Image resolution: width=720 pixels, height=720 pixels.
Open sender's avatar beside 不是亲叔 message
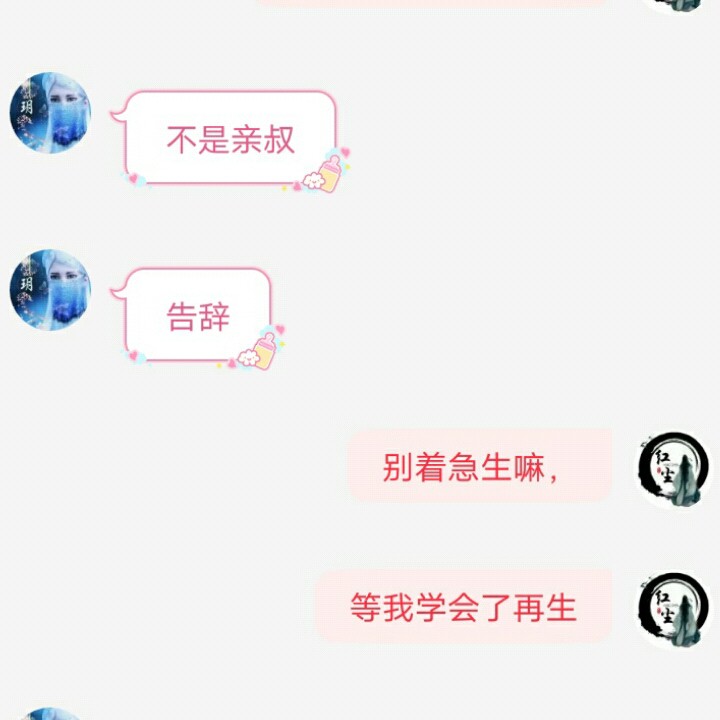point(50,113)
